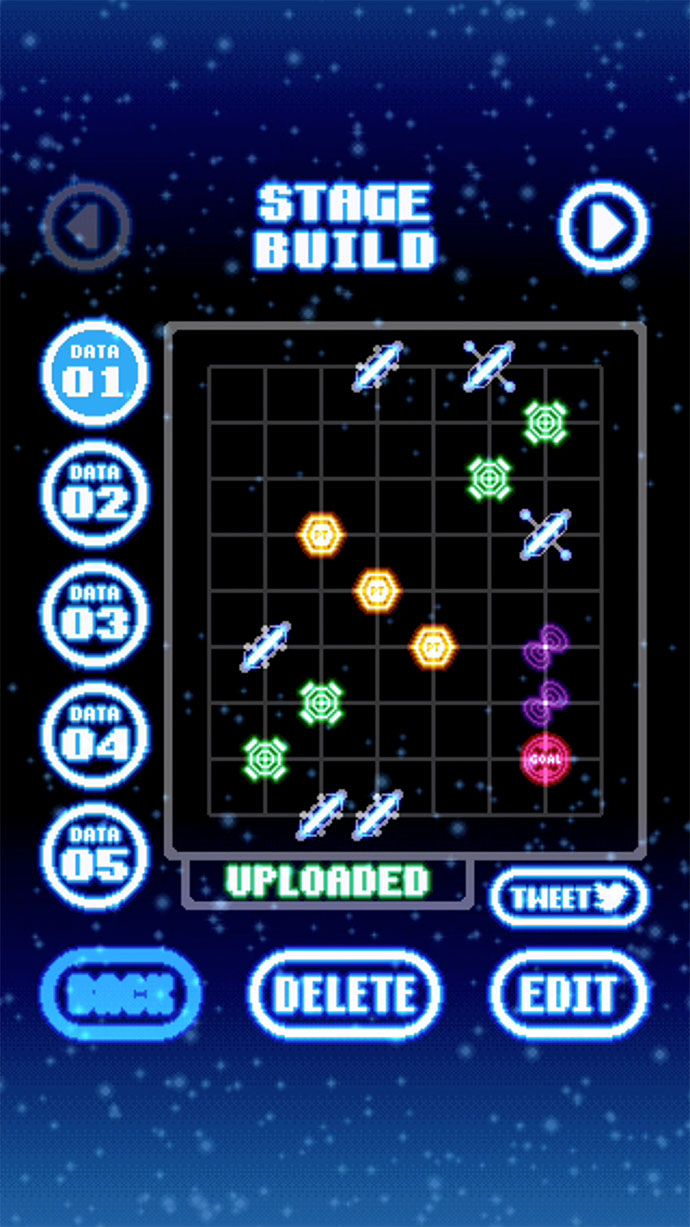Viewport: 690px width, 1227px height.
Task: Select the DATA 04 slot
Action: click(94, 735)
